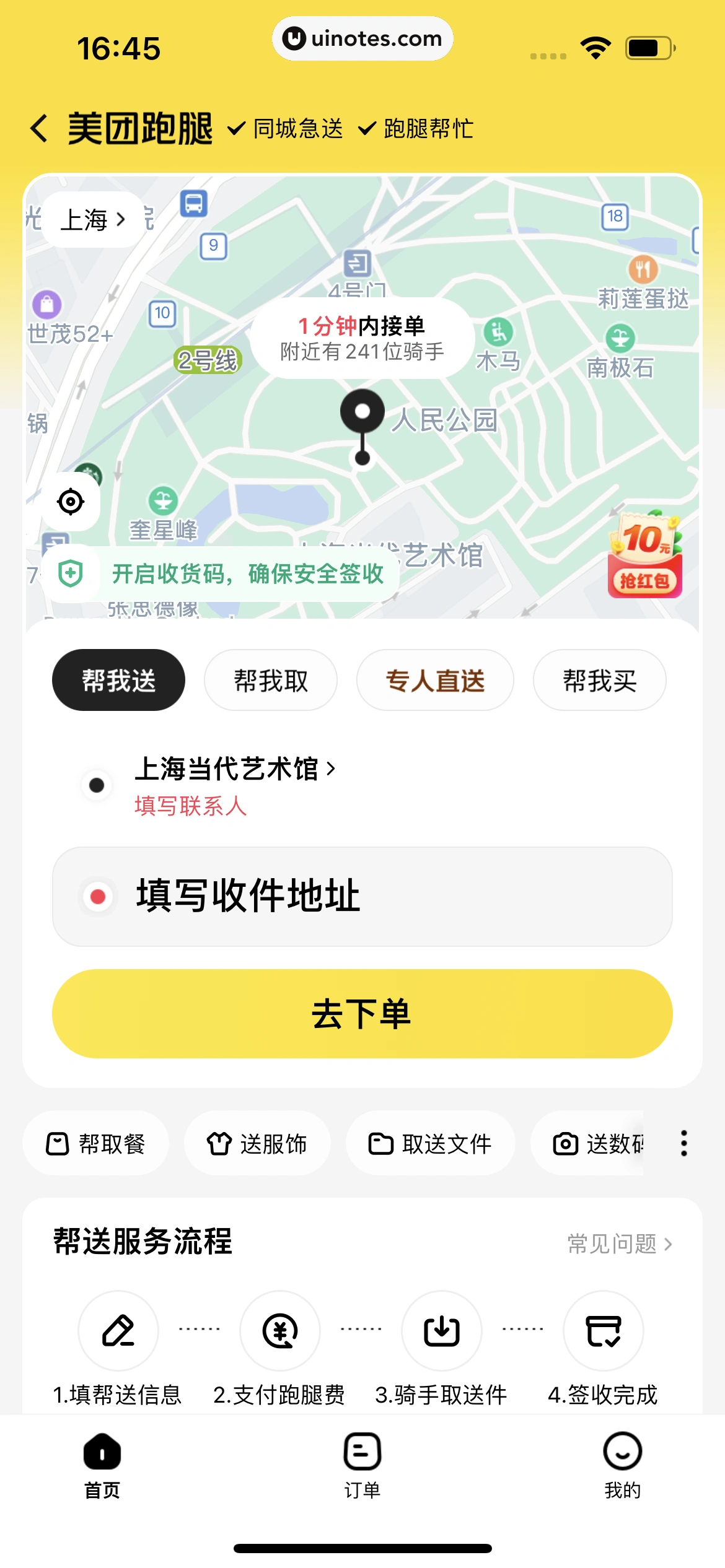Switch to the 帮我取 tab
This screenshot has width=725, height=1568.
(270, 679)
